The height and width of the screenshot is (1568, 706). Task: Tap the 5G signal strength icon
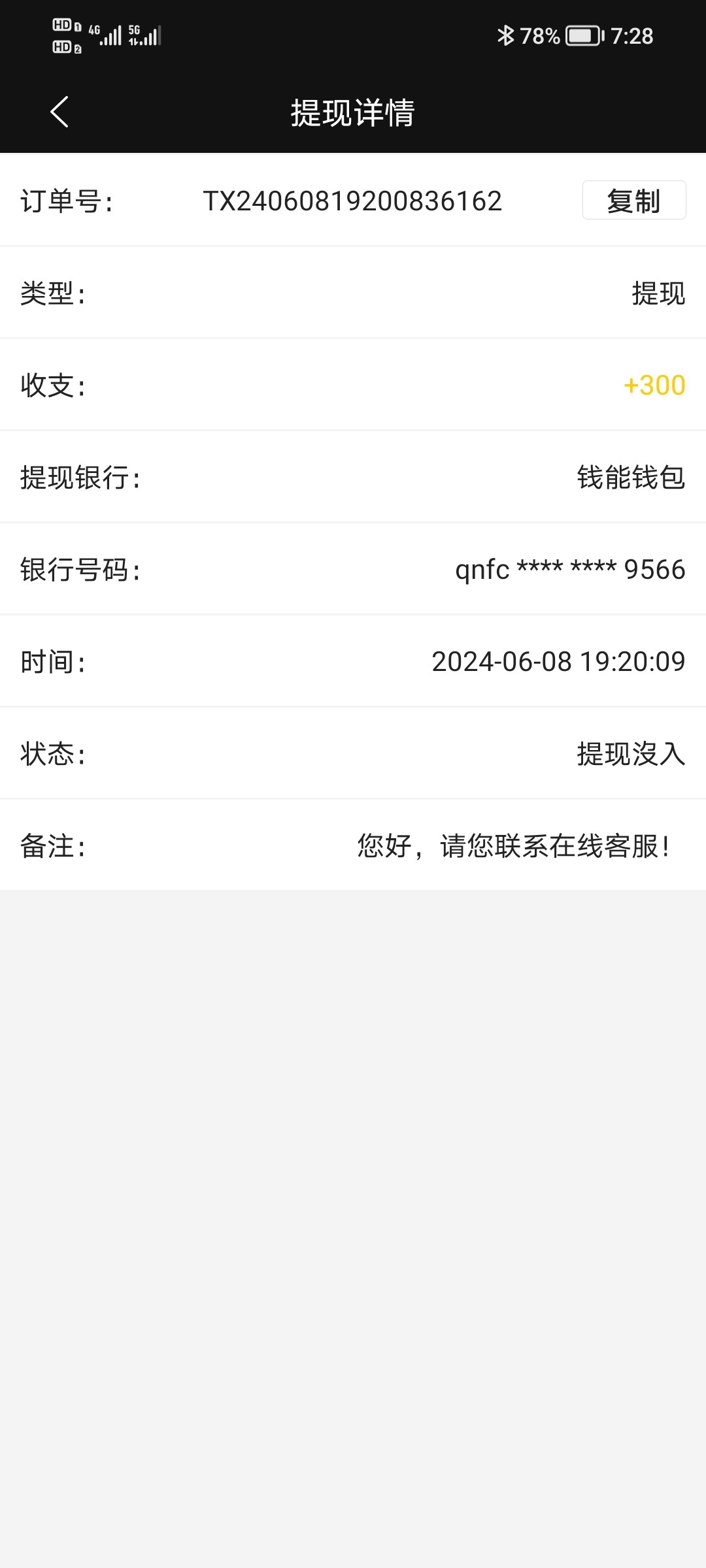pyautogui.click(x=145, y=36)
